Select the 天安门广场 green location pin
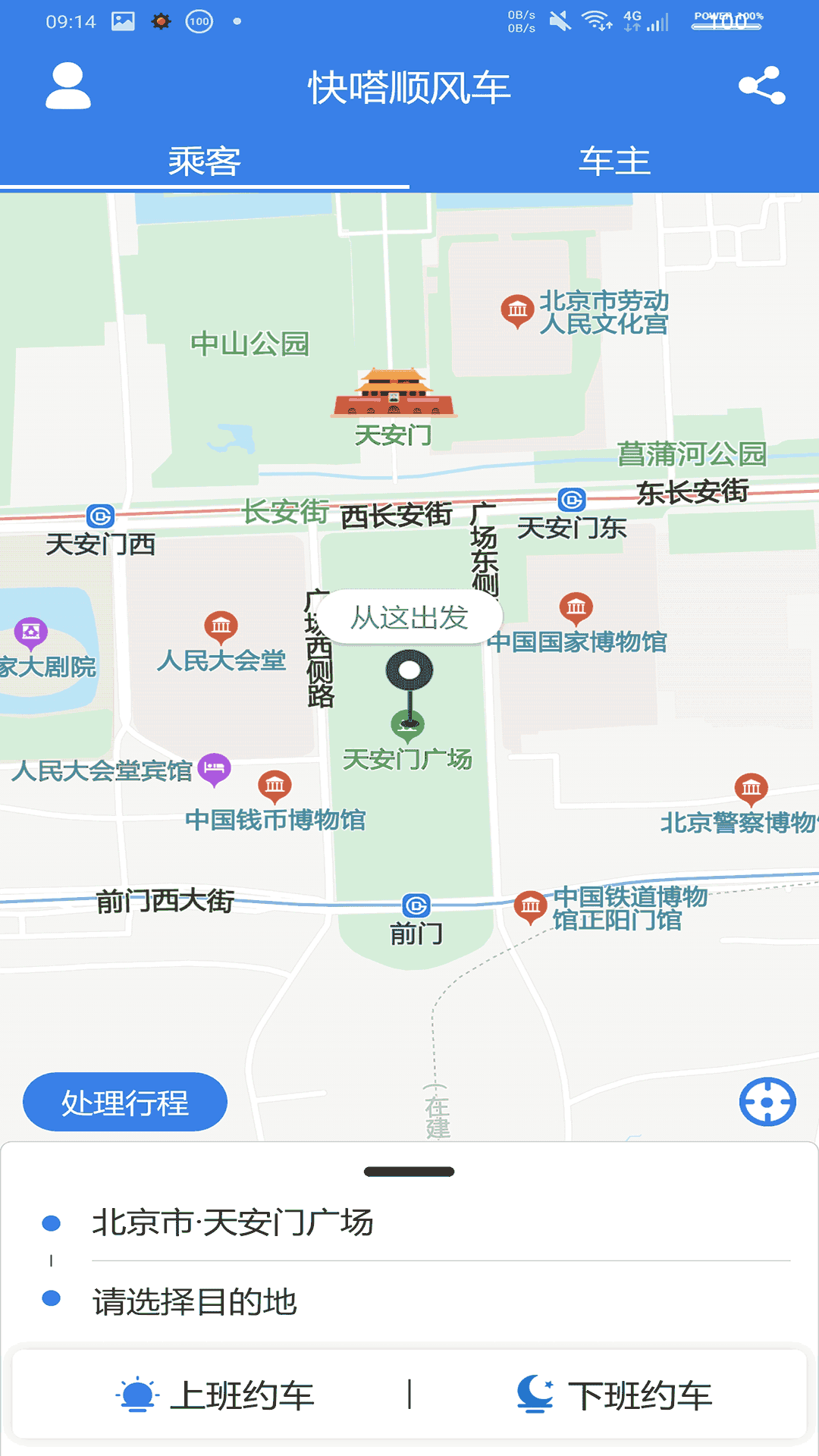 408,724
